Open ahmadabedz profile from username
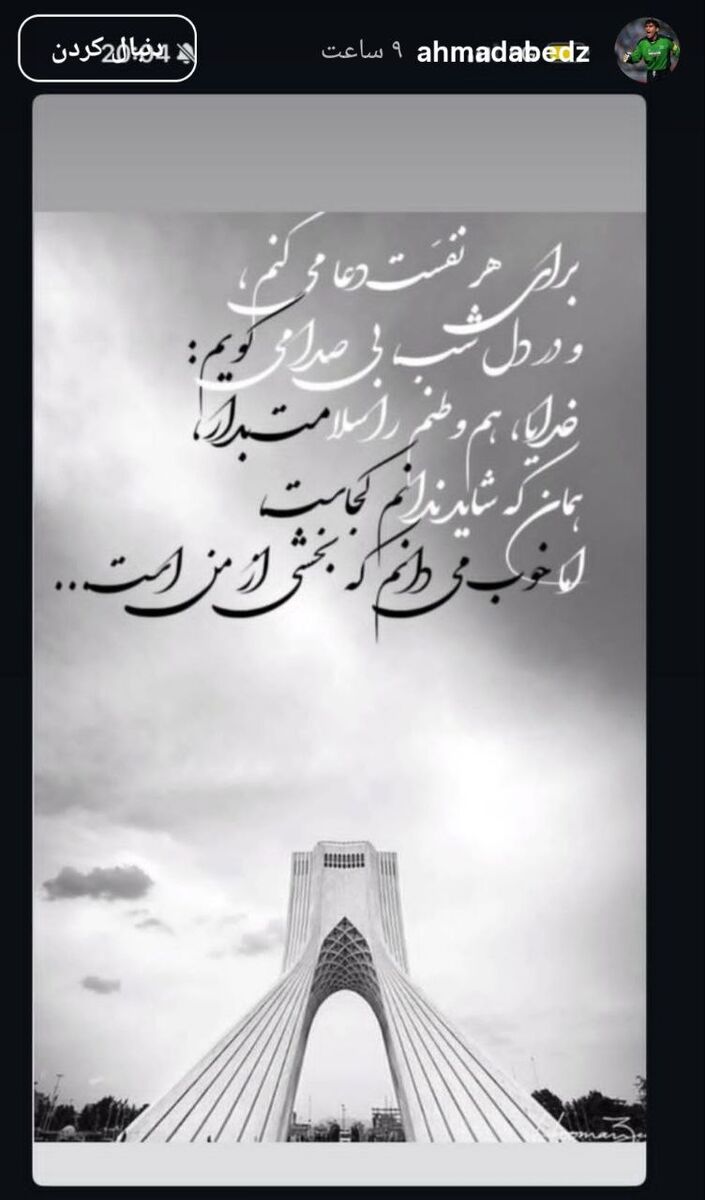Screen dimensions: 705x1200 pyautogui.click(x=502, y=52)
